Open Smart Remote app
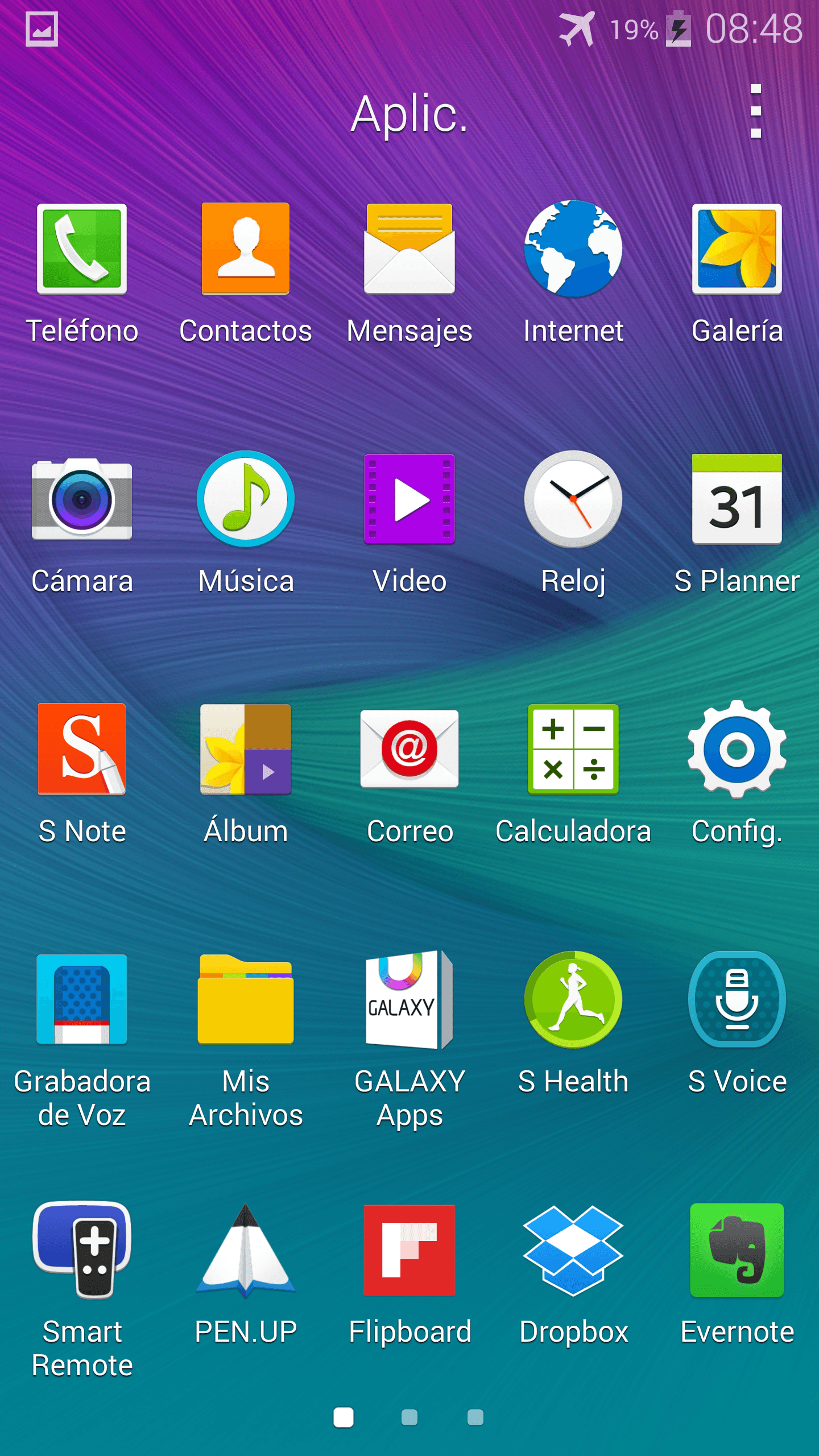 [x=82, y=1250]
